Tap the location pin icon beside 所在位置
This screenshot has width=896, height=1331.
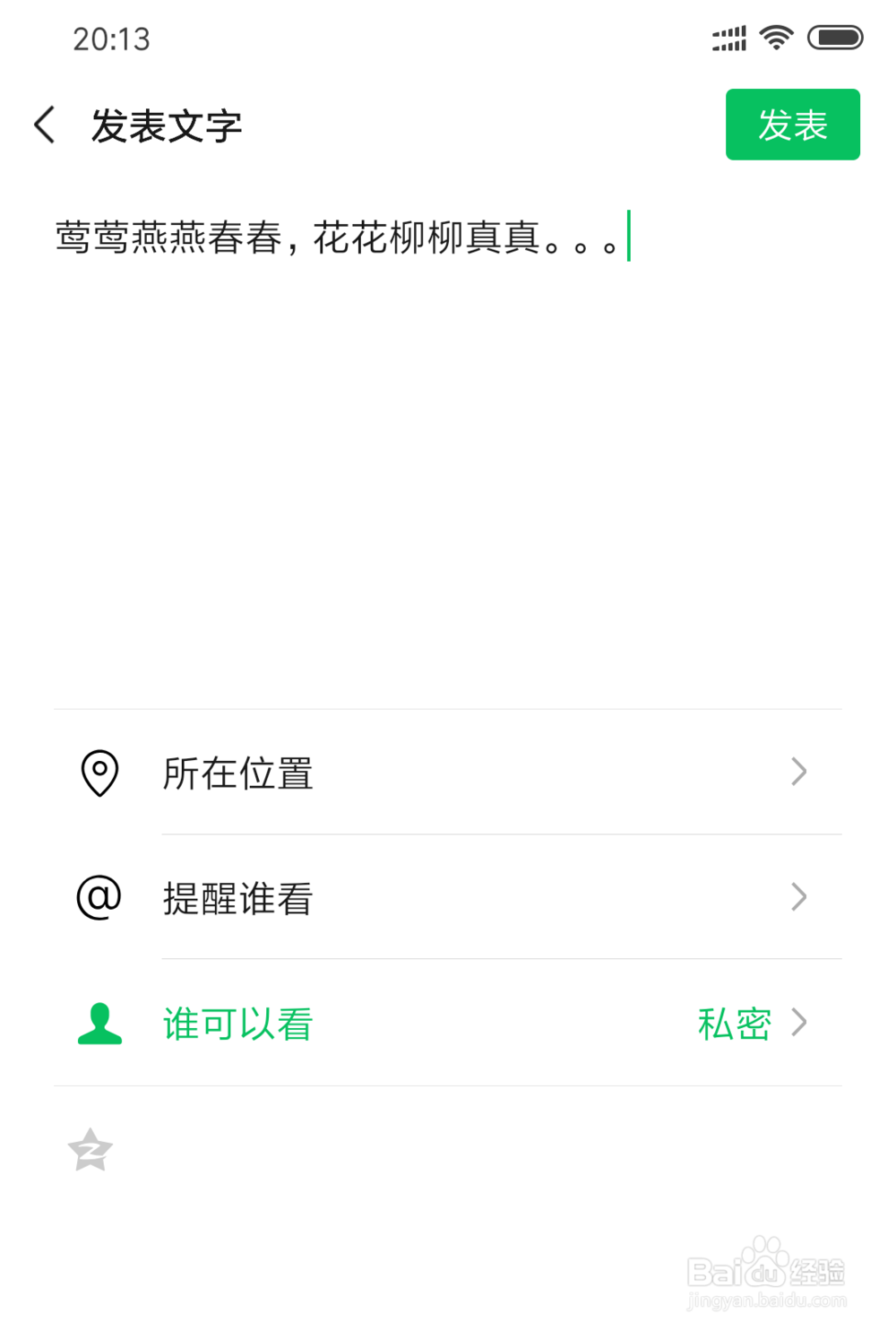[99, 773]
